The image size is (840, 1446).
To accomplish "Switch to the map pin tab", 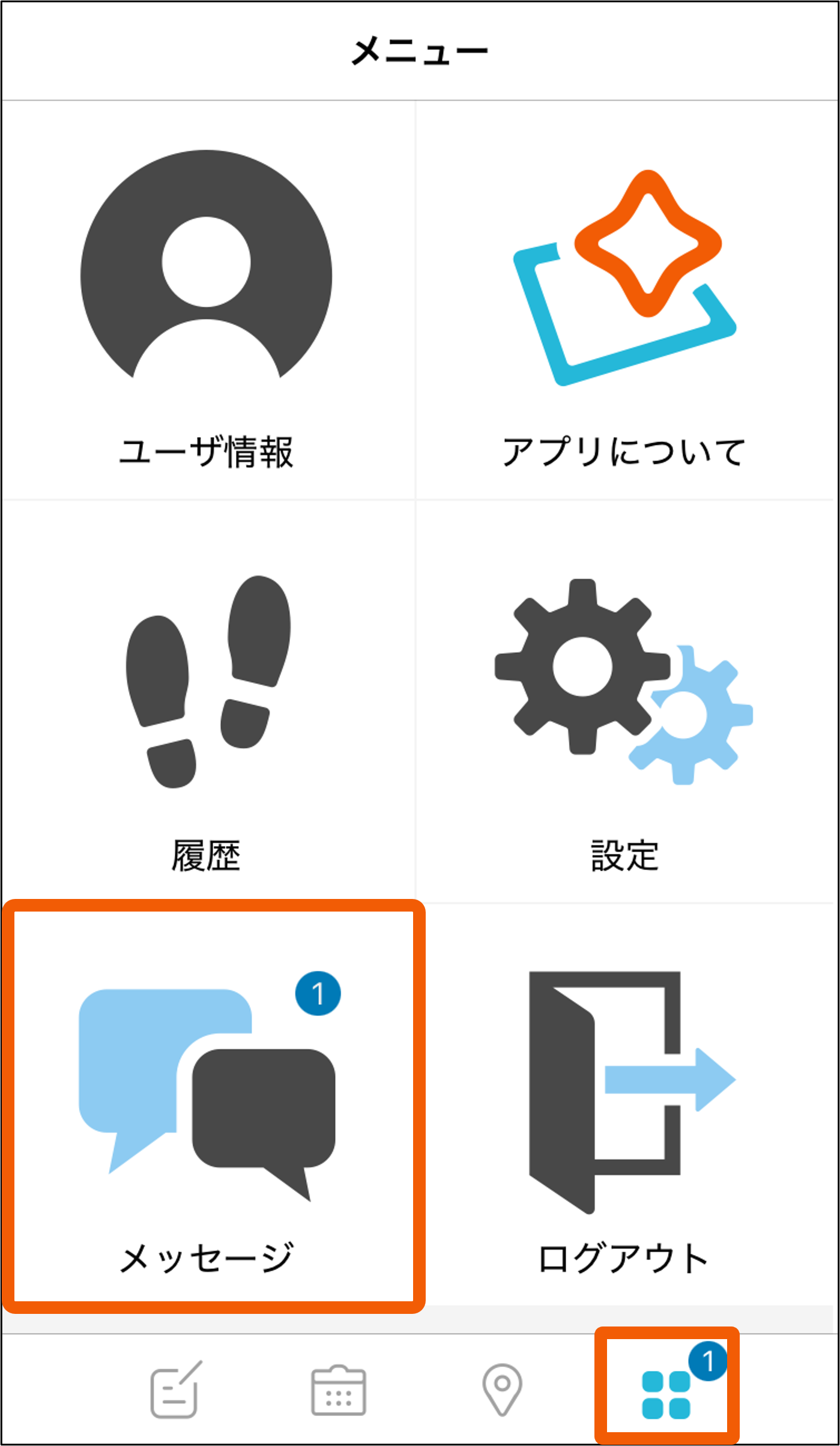I will click(502, 1390).
